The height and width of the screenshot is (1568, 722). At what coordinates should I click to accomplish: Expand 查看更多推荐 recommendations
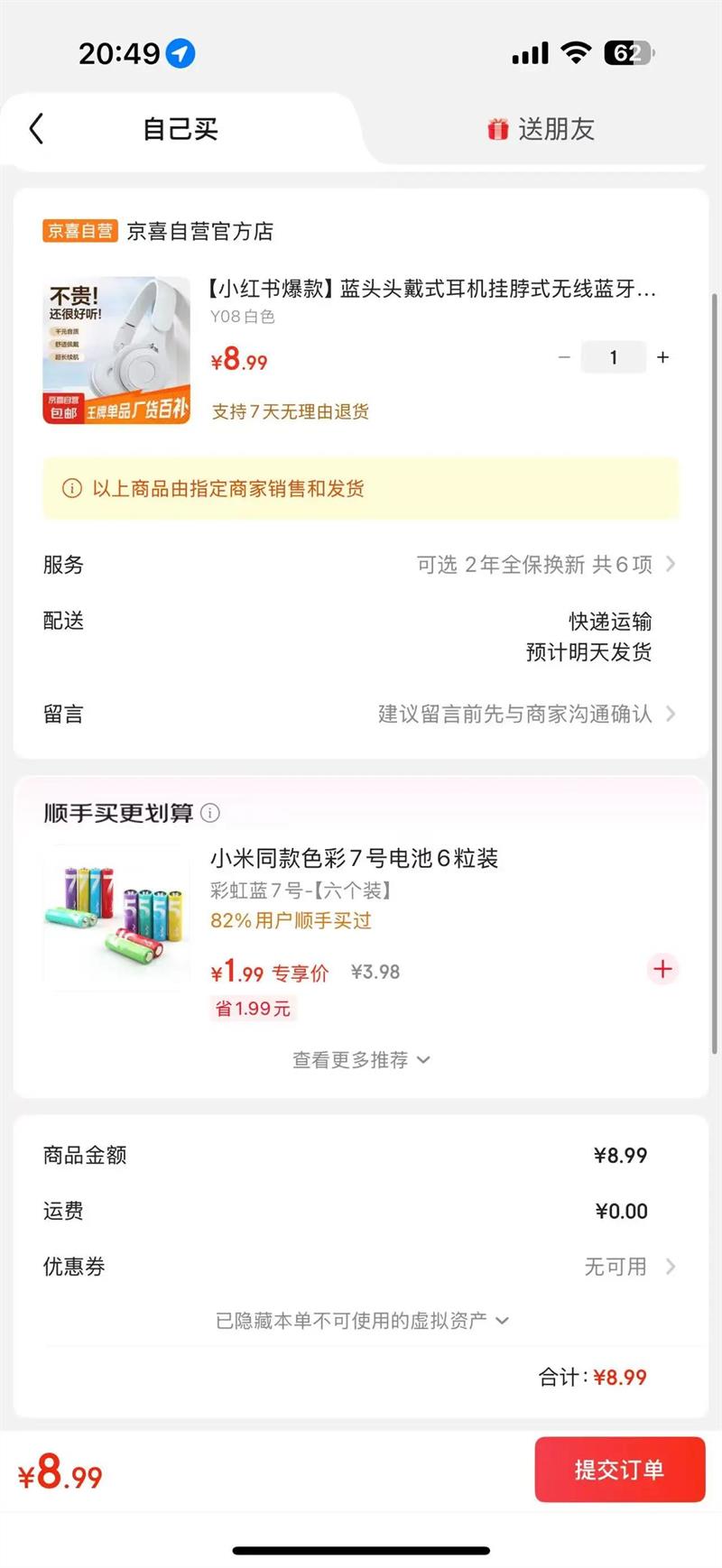click(360, 1060)
